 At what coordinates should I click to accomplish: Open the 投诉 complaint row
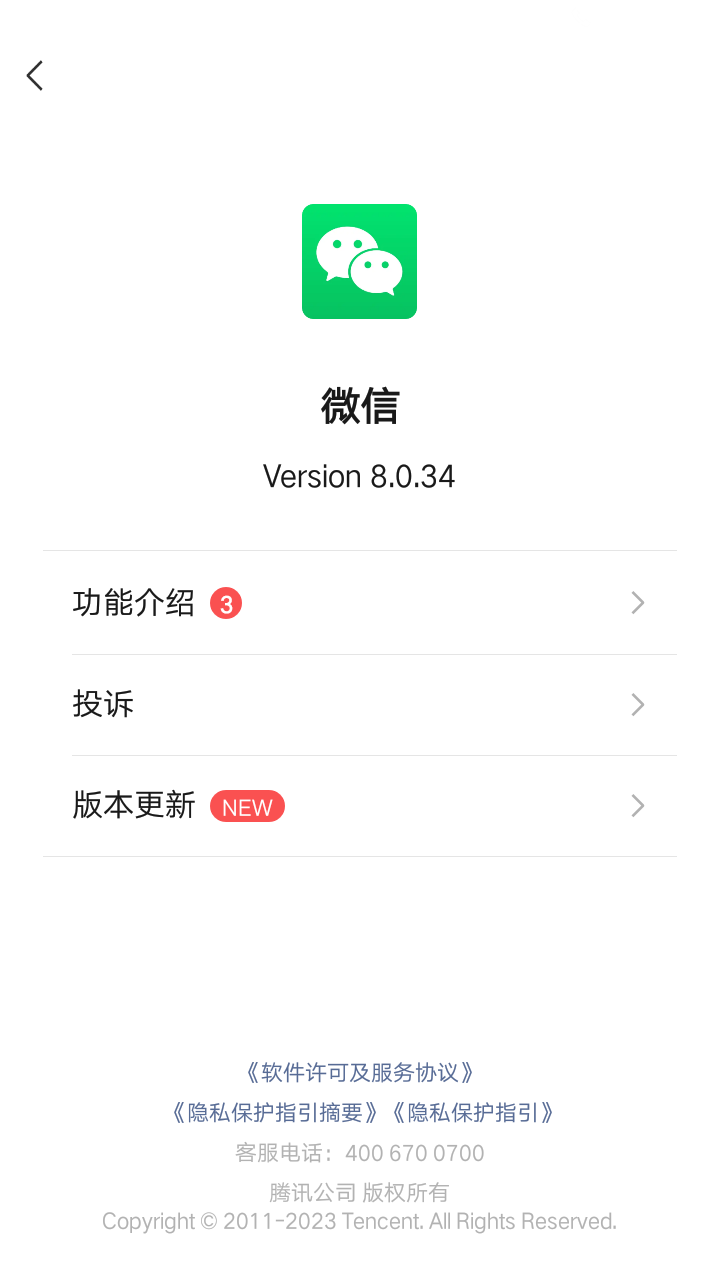[360, 705]
